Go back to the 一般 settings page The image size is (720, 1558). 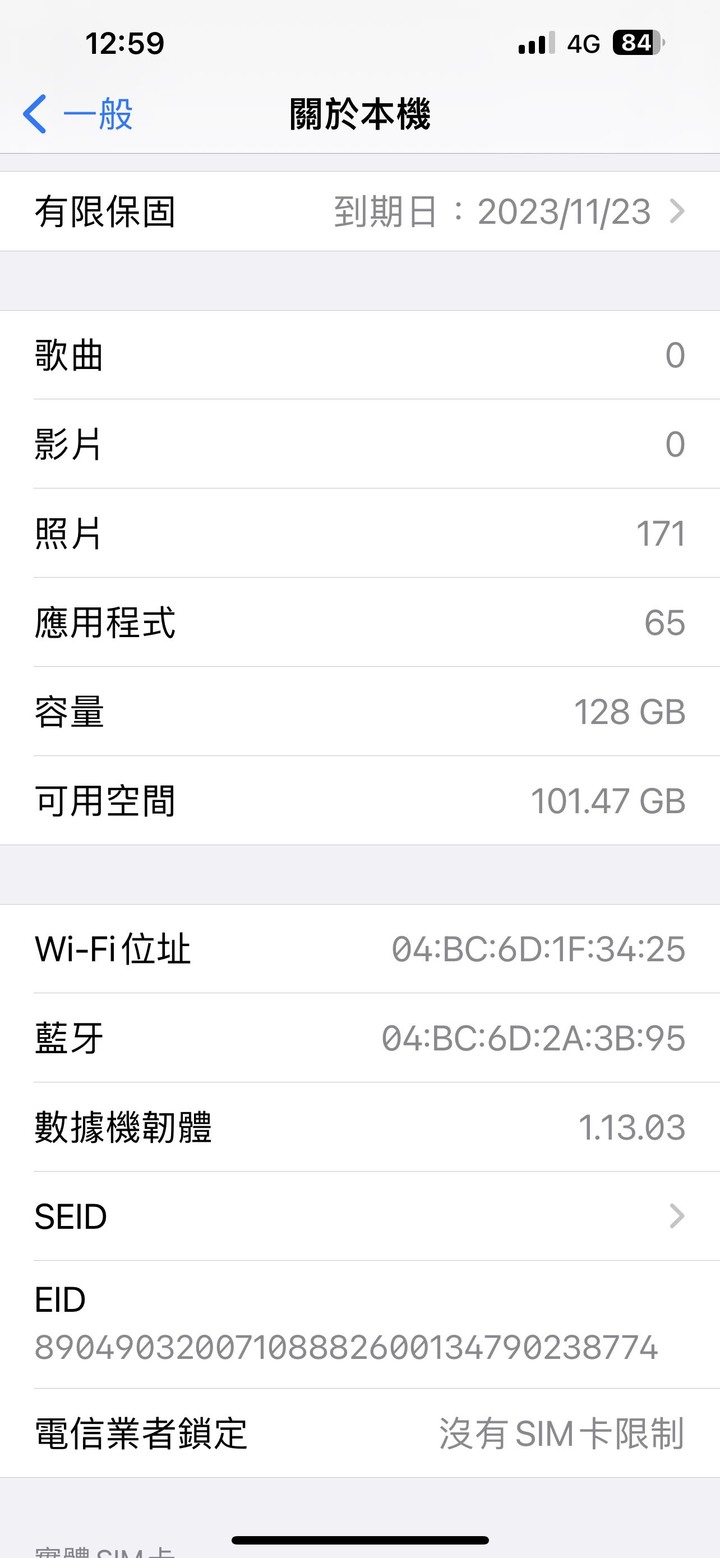(x=78, y=115)
